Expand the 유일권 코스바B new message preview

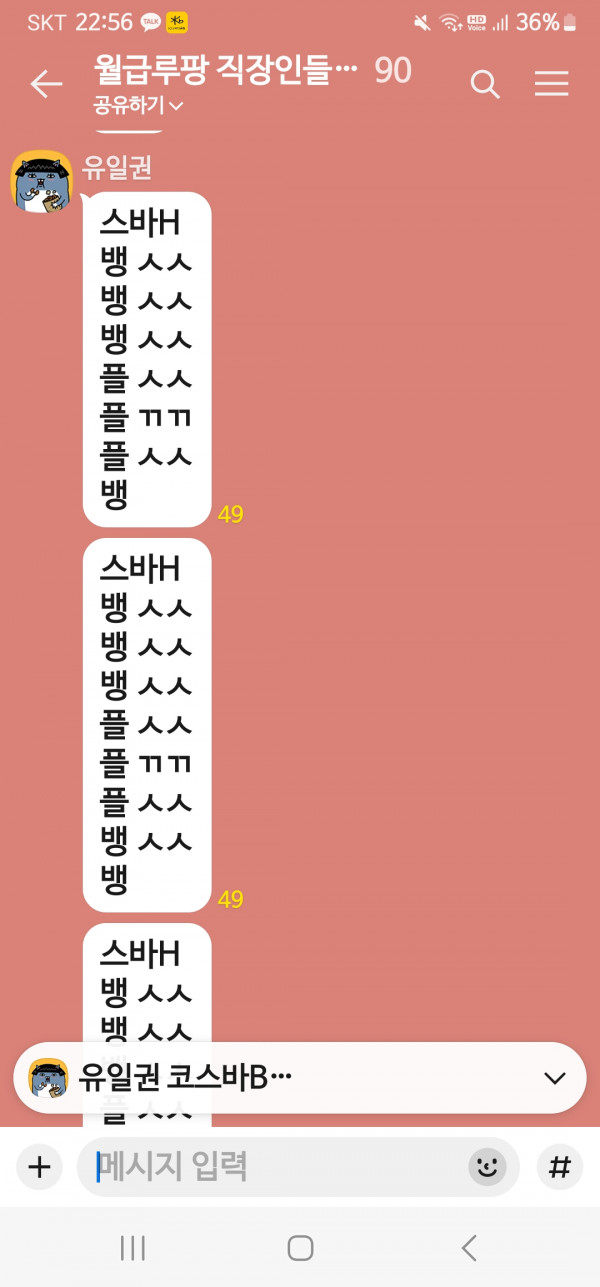[x=300, y=1078]
